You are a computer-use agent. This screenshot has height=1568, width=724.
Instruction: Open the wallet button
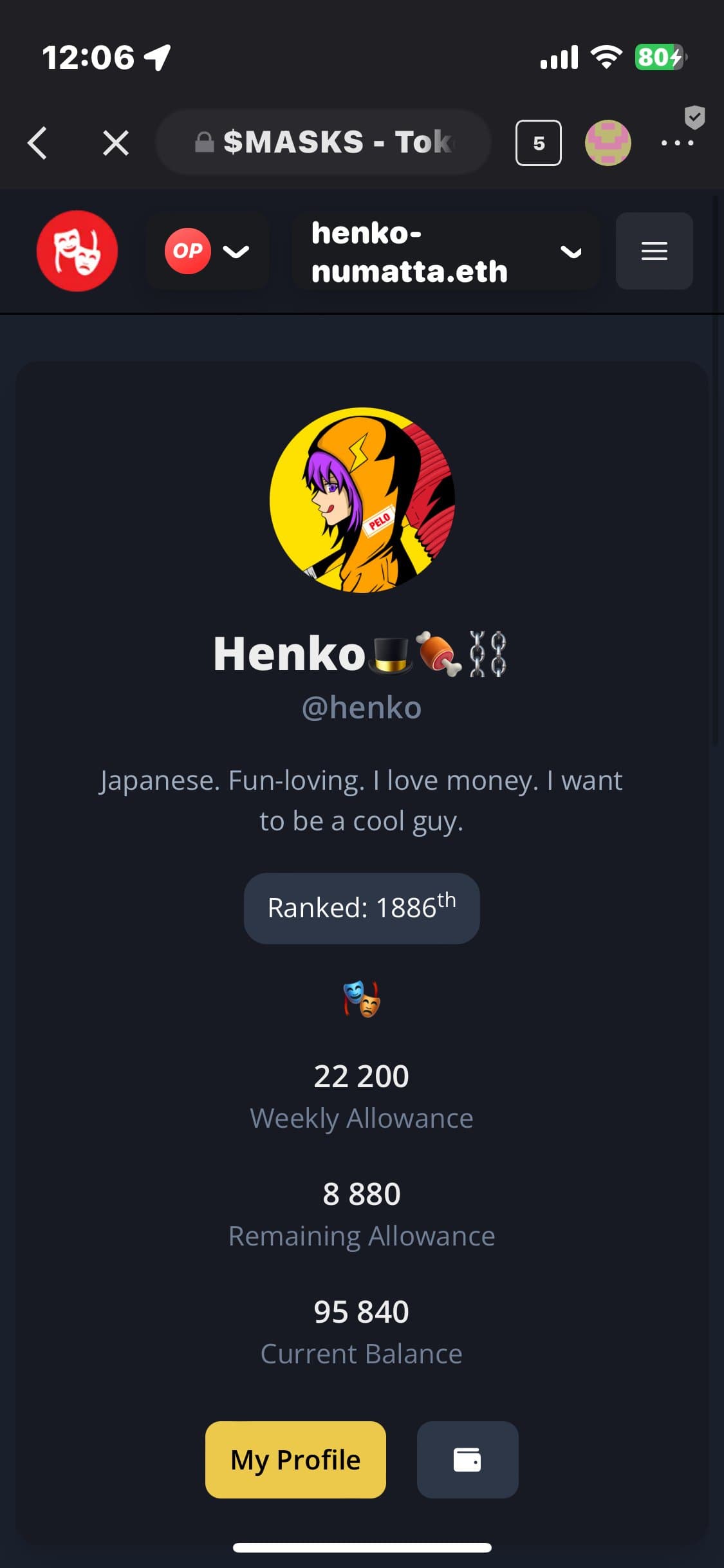pos(467,1459)
